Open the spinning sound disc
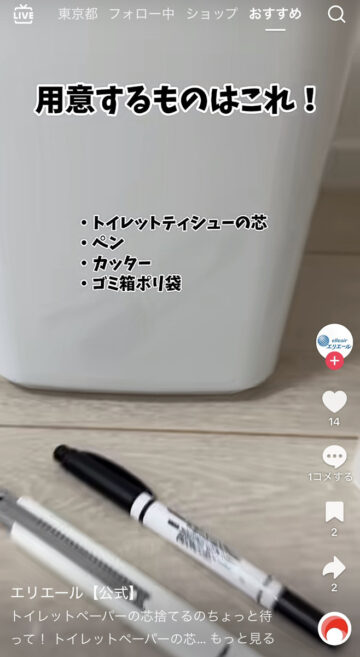Viewport: 360px width, 657px height. (x=334, y=629)
